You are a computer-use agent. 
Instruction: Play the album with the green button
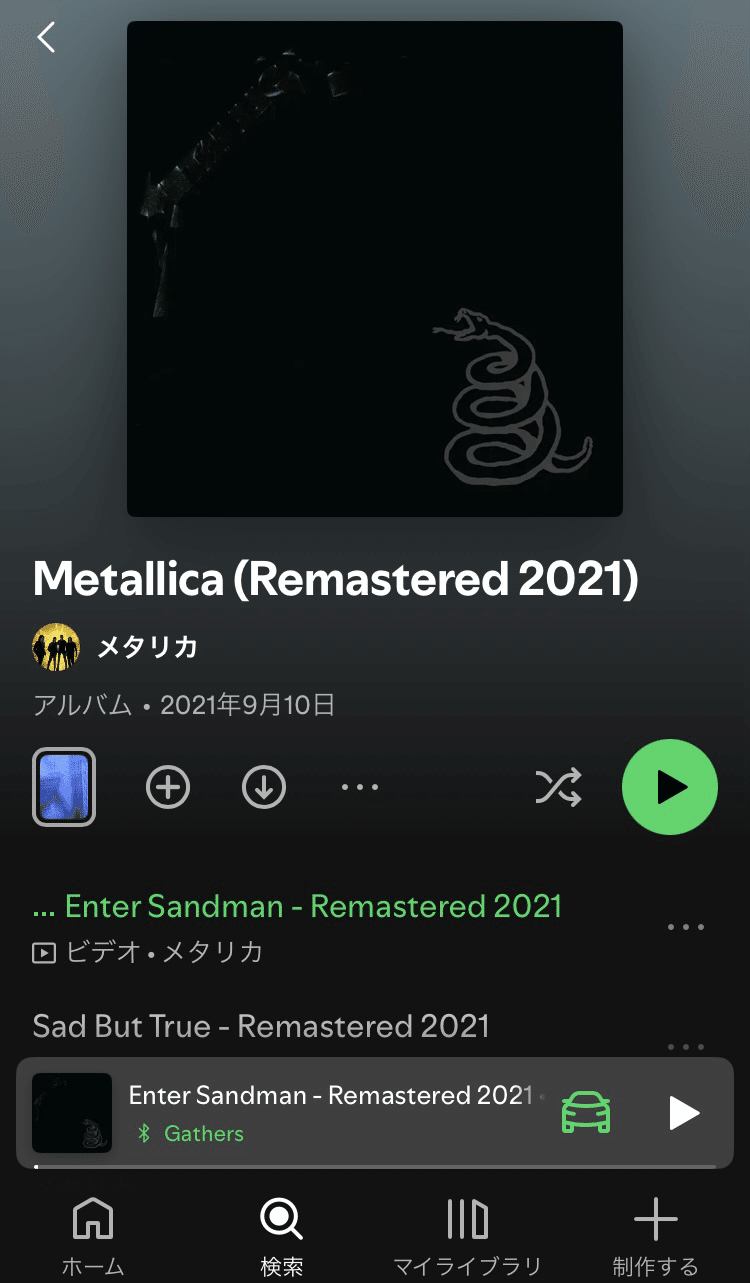(x=670, y=787)
